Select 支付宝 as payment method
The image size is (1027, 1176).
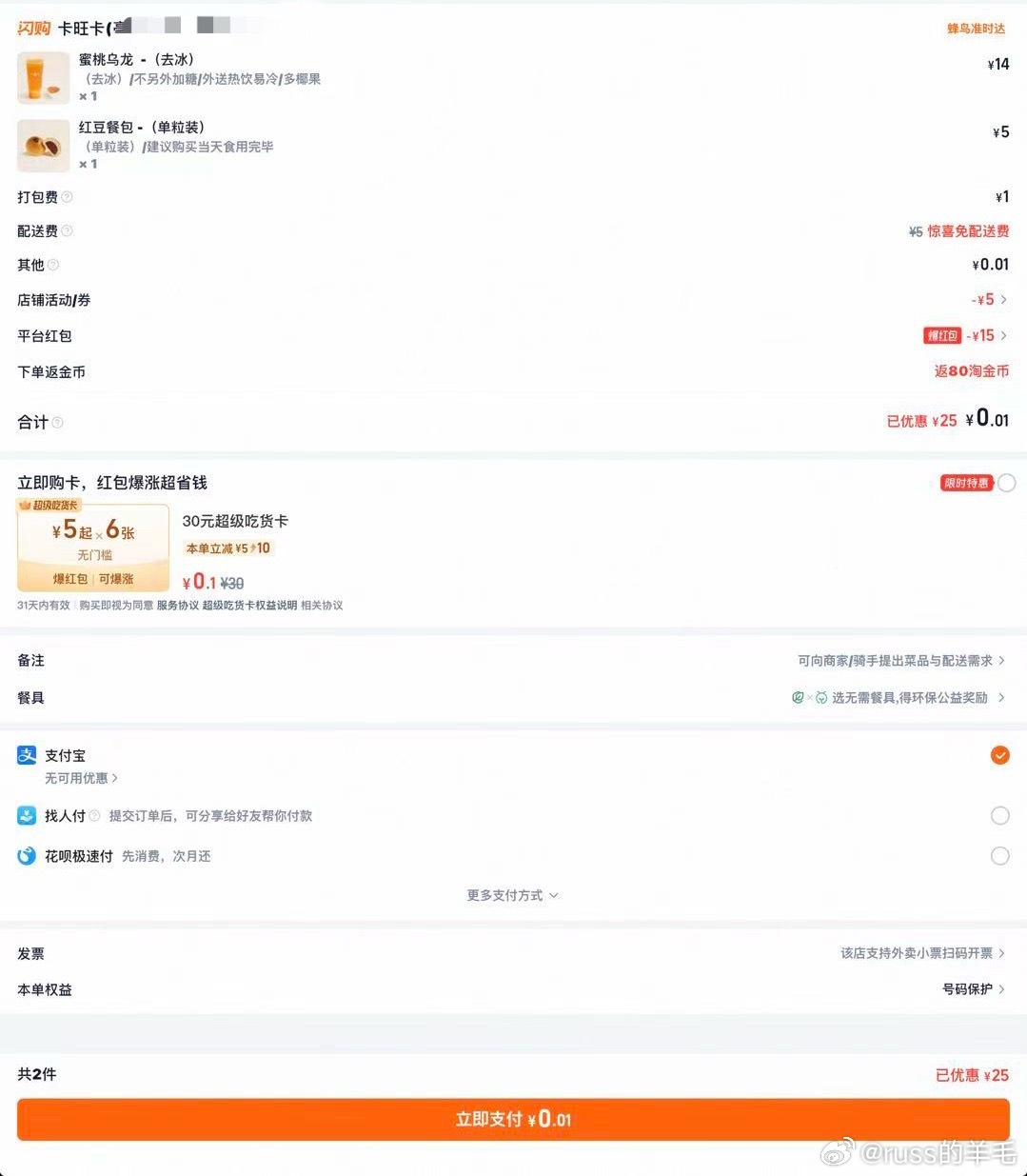(999, 755)
